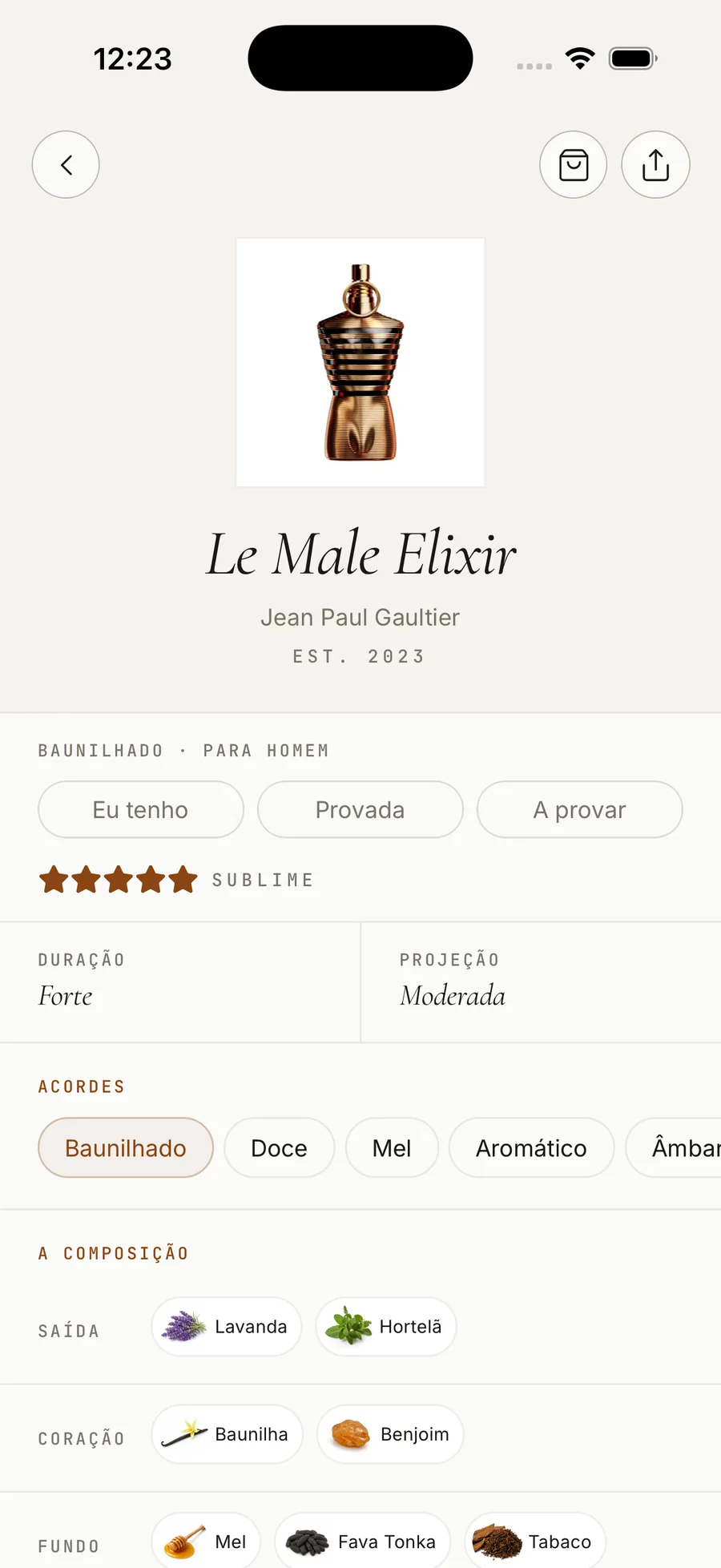
Task: Open the Lavanda note
Action: [226, 1326]
